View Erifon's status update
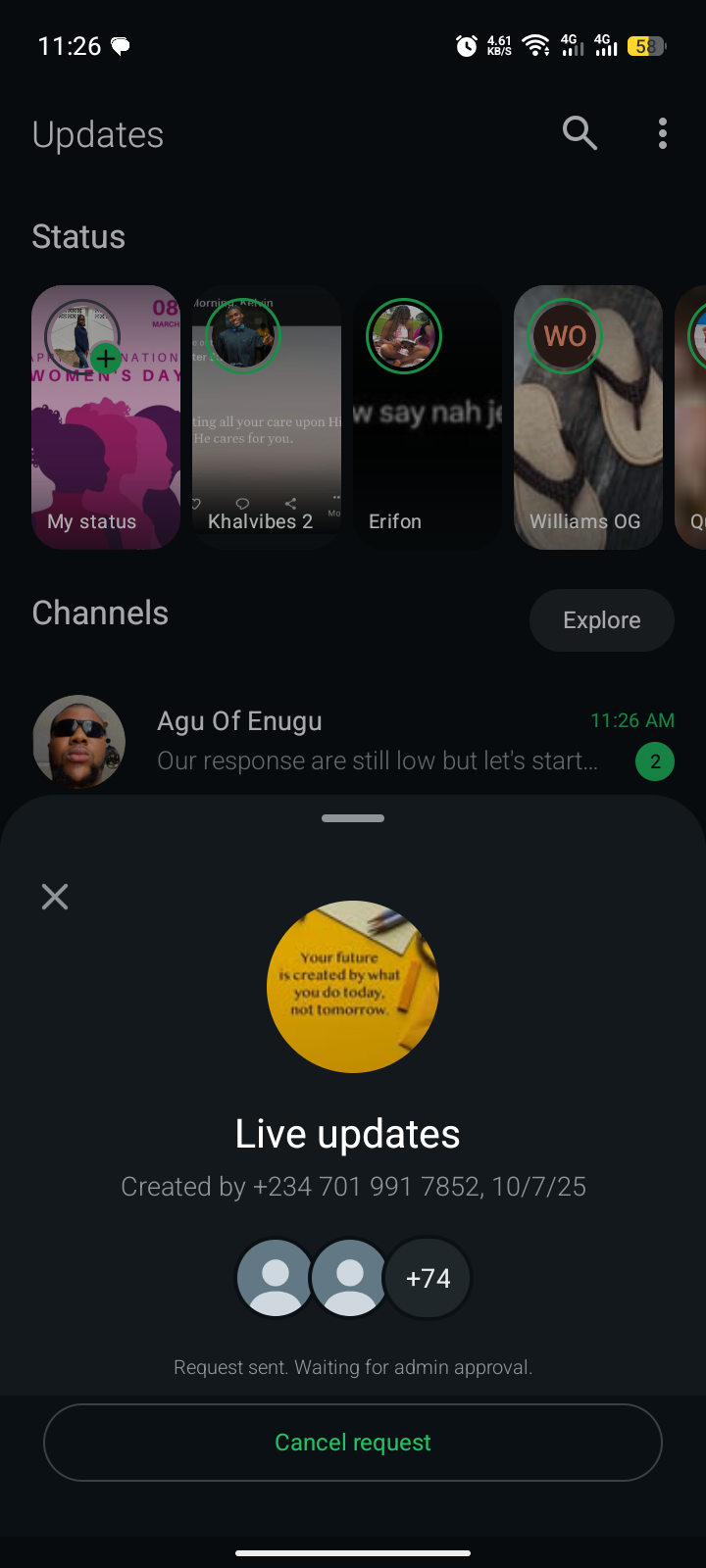 click(428, 416)
